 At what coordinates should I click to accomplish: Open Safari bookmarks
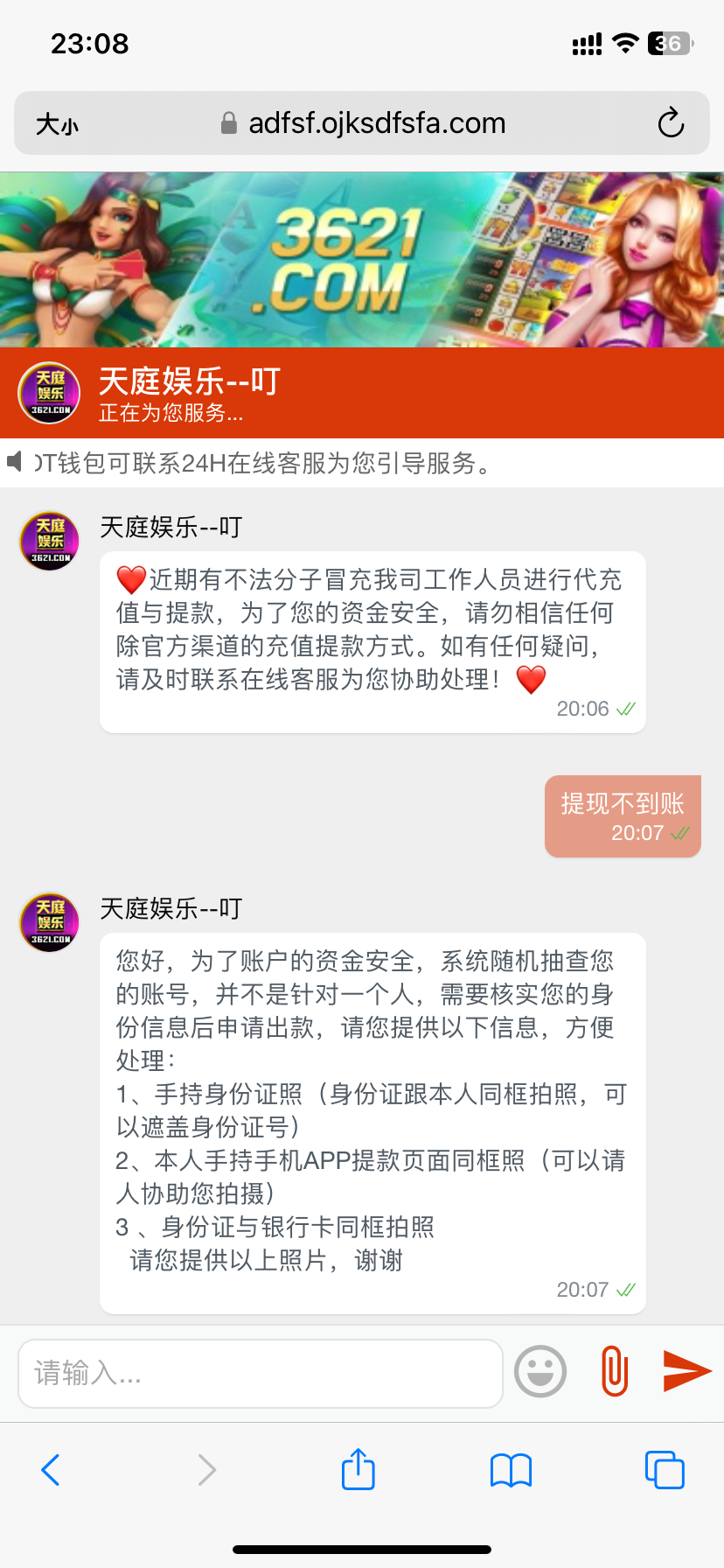[x=512, y=1470]
